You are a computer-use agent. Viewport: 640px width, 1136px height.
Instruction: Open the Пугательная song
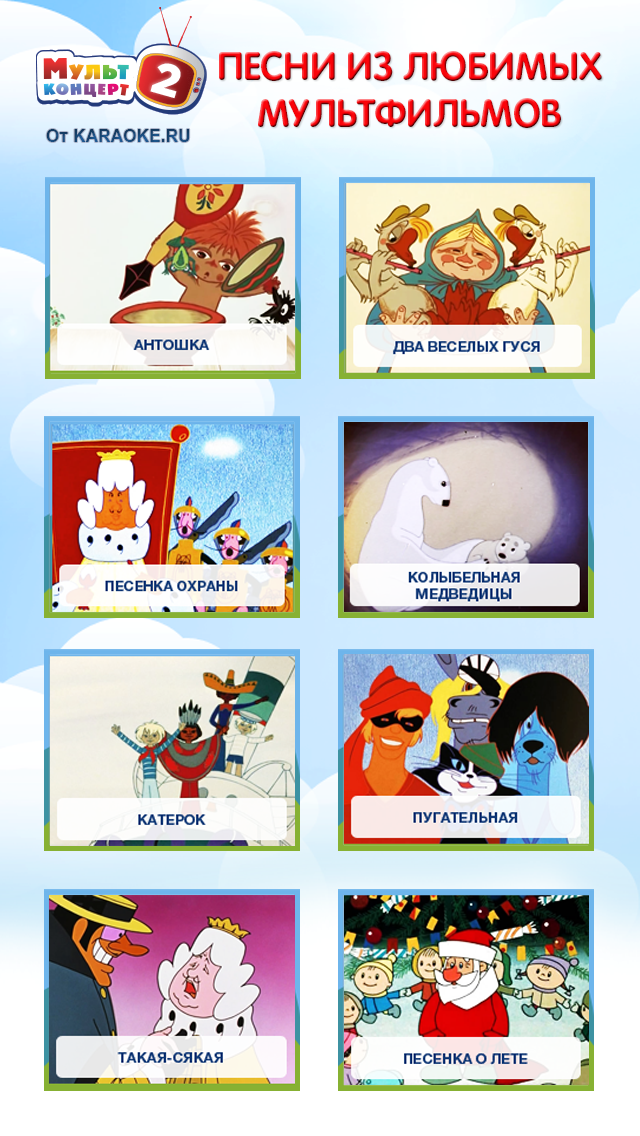point(466,750)
